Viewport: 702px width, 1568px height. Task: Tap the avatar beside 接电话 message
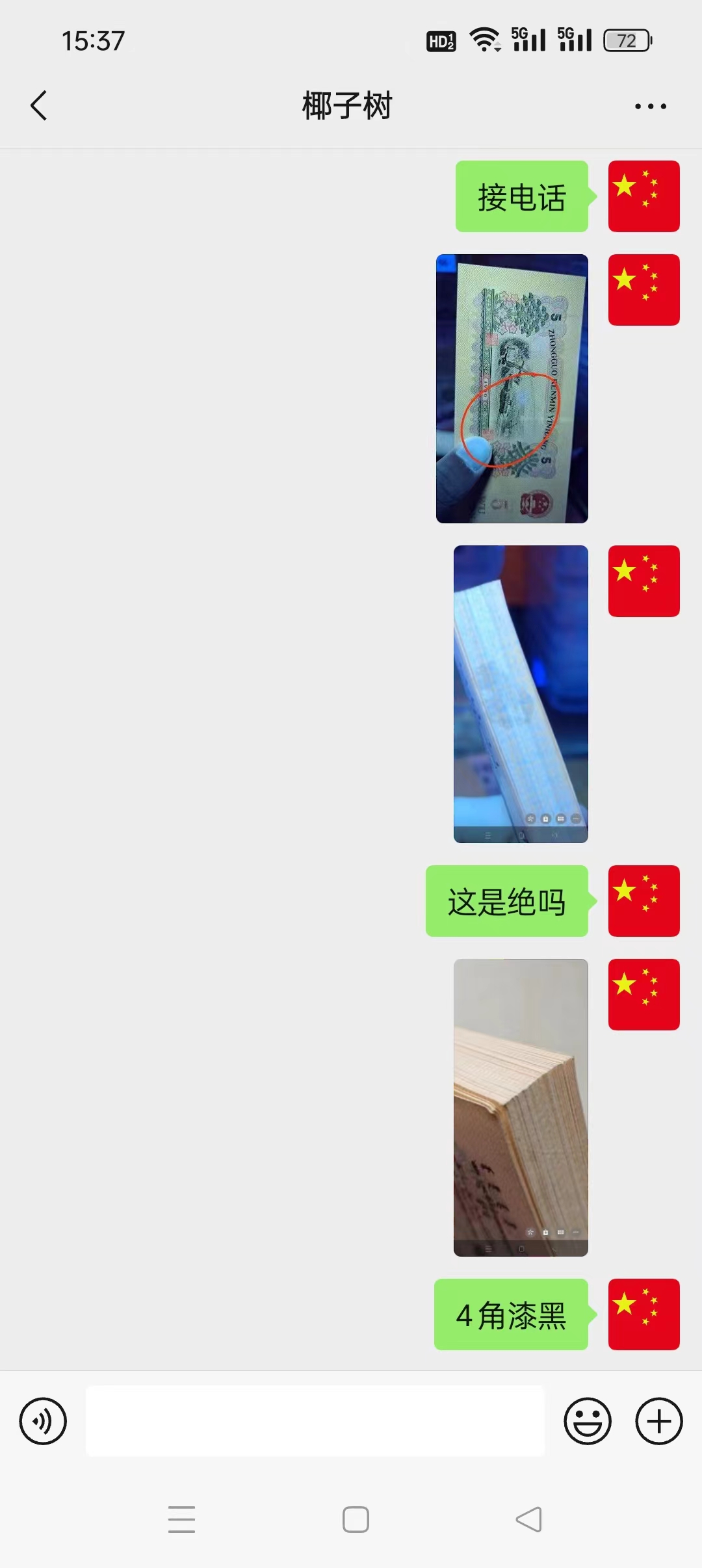644,196
